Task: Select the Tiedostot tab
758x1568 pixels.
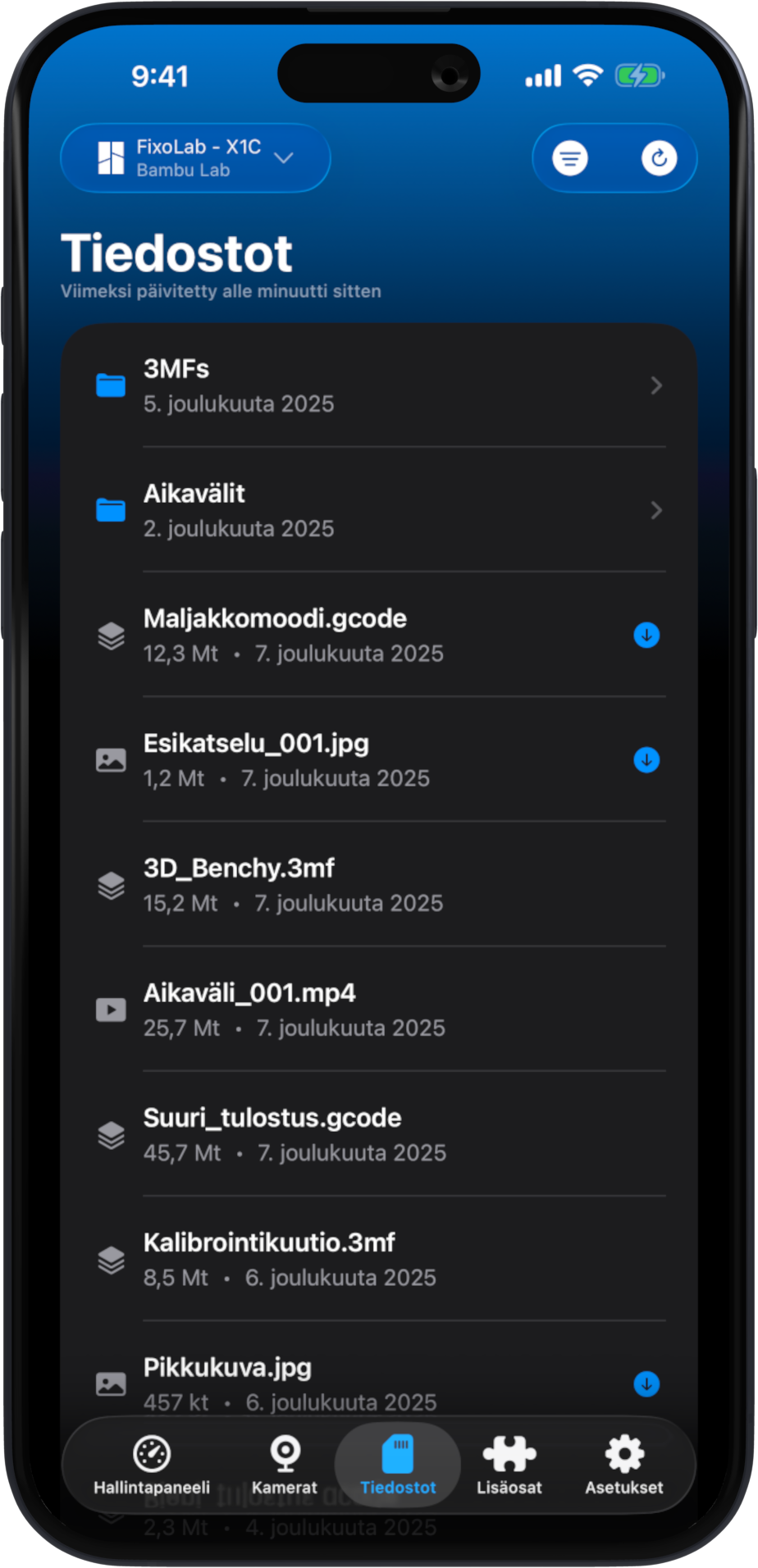Action: (398, 1465)
